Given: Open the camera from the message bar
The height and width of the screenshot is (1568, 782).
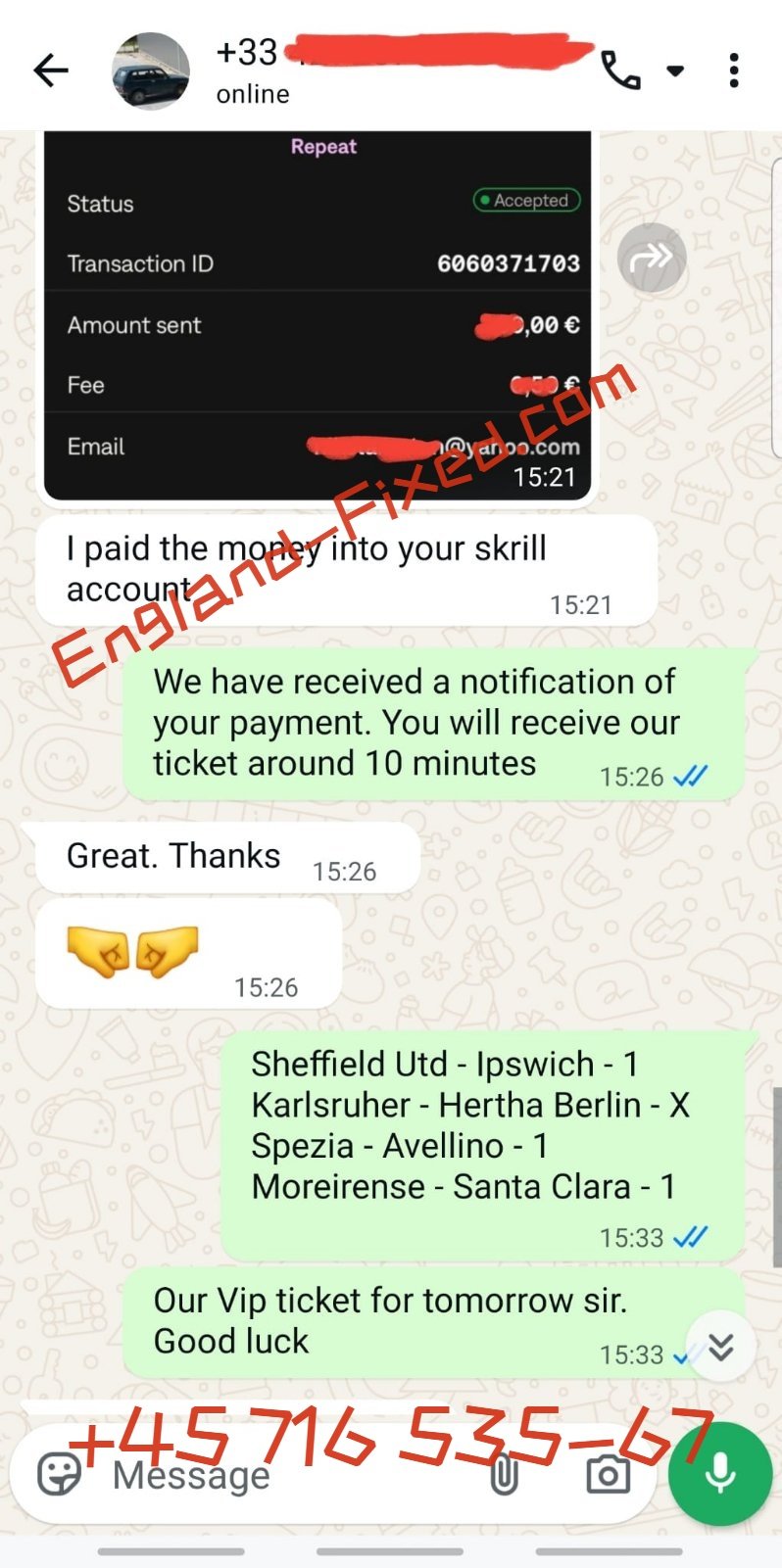Looking at the screenshot, I should 608,1475.
